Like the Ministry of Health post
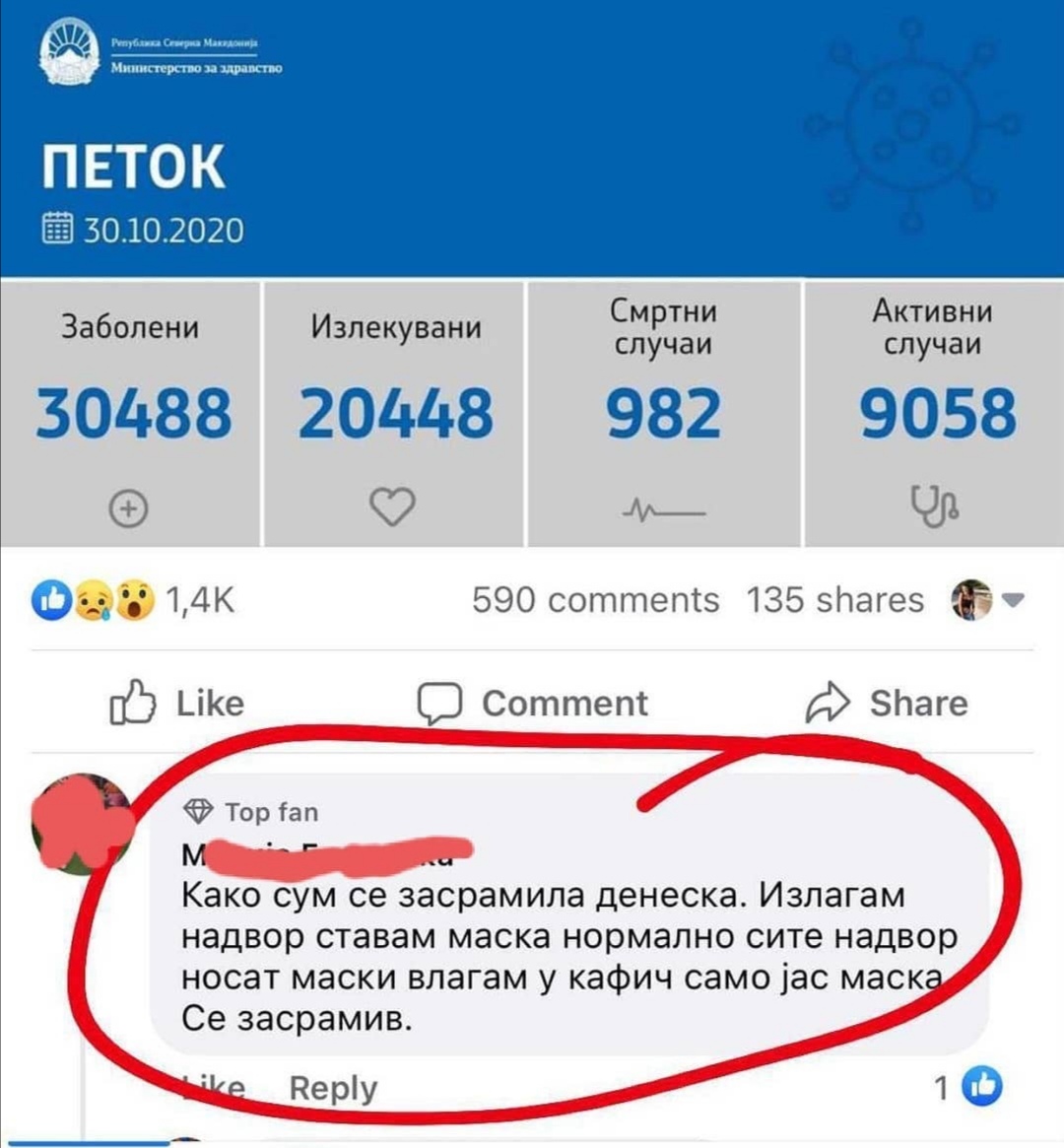The height and width of the screenshot is (1148, 1064). (x=177, y=703)
